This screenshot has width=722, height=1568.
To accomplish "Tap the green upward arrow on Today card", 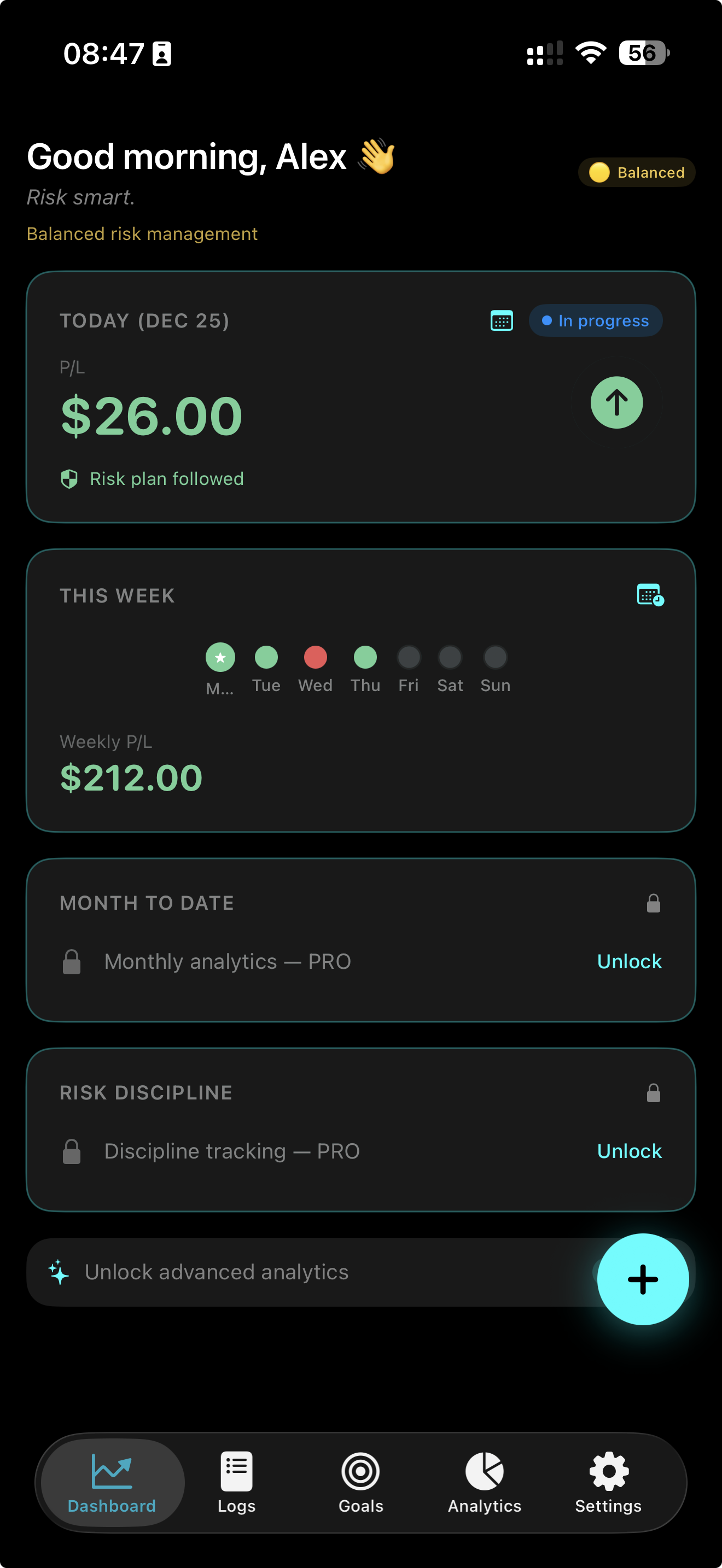I will [616, 402].
